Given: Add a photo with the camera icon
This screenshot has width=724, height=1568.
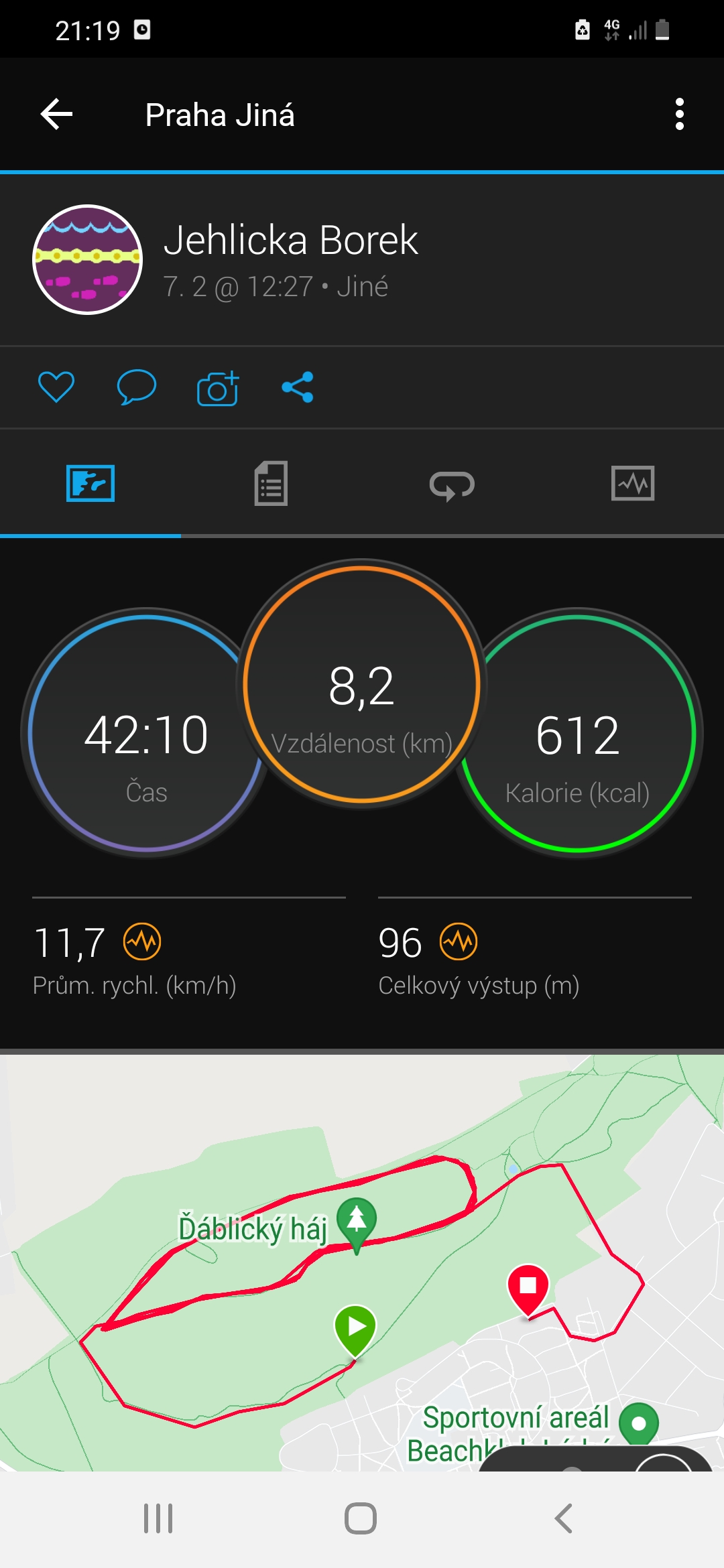Looking at the screenshot, I should (x=218, y=388).
